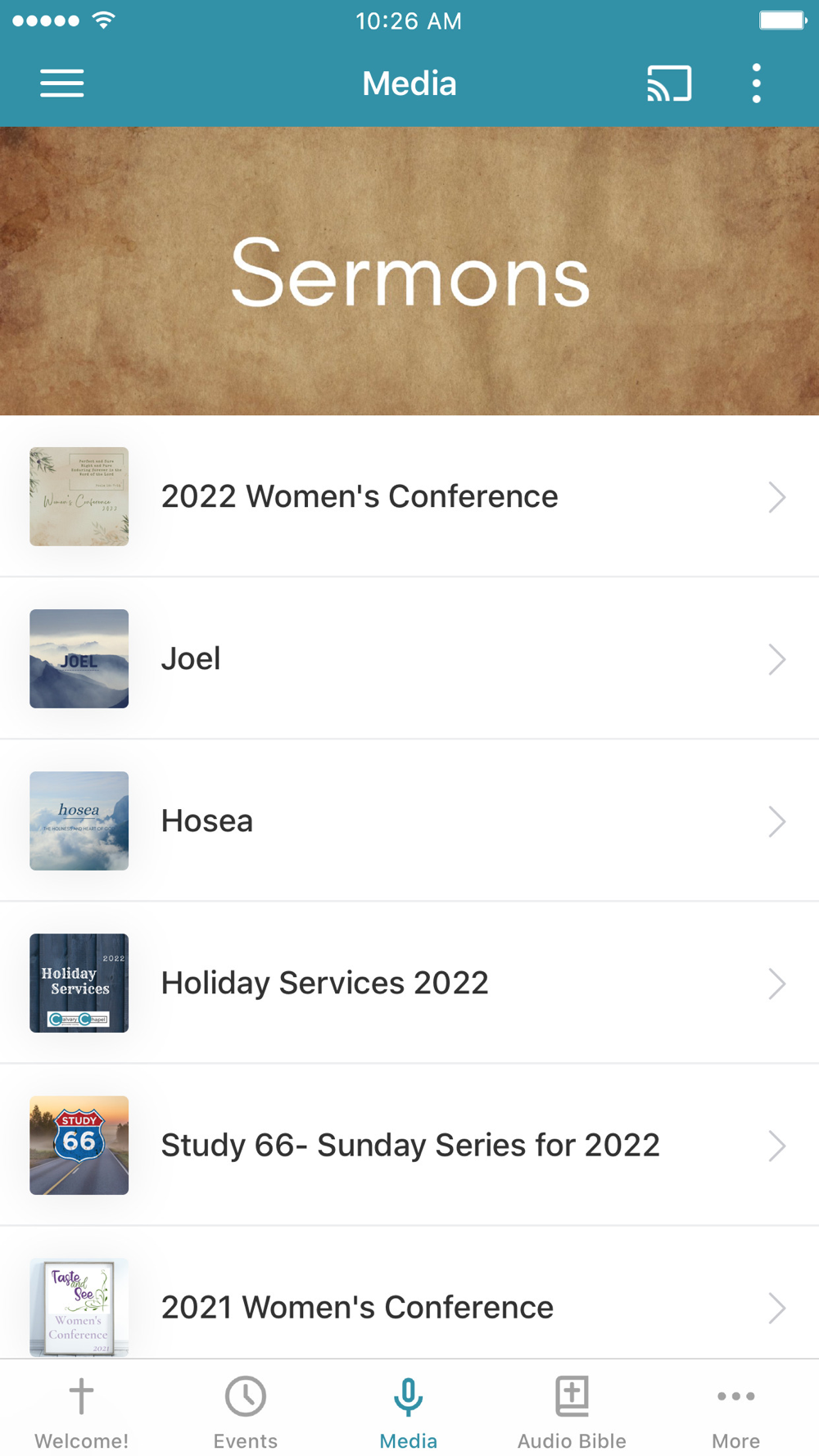Tap the cast screen icon
Viewport: 819px width, 1456px height.
tap(669, 84)
